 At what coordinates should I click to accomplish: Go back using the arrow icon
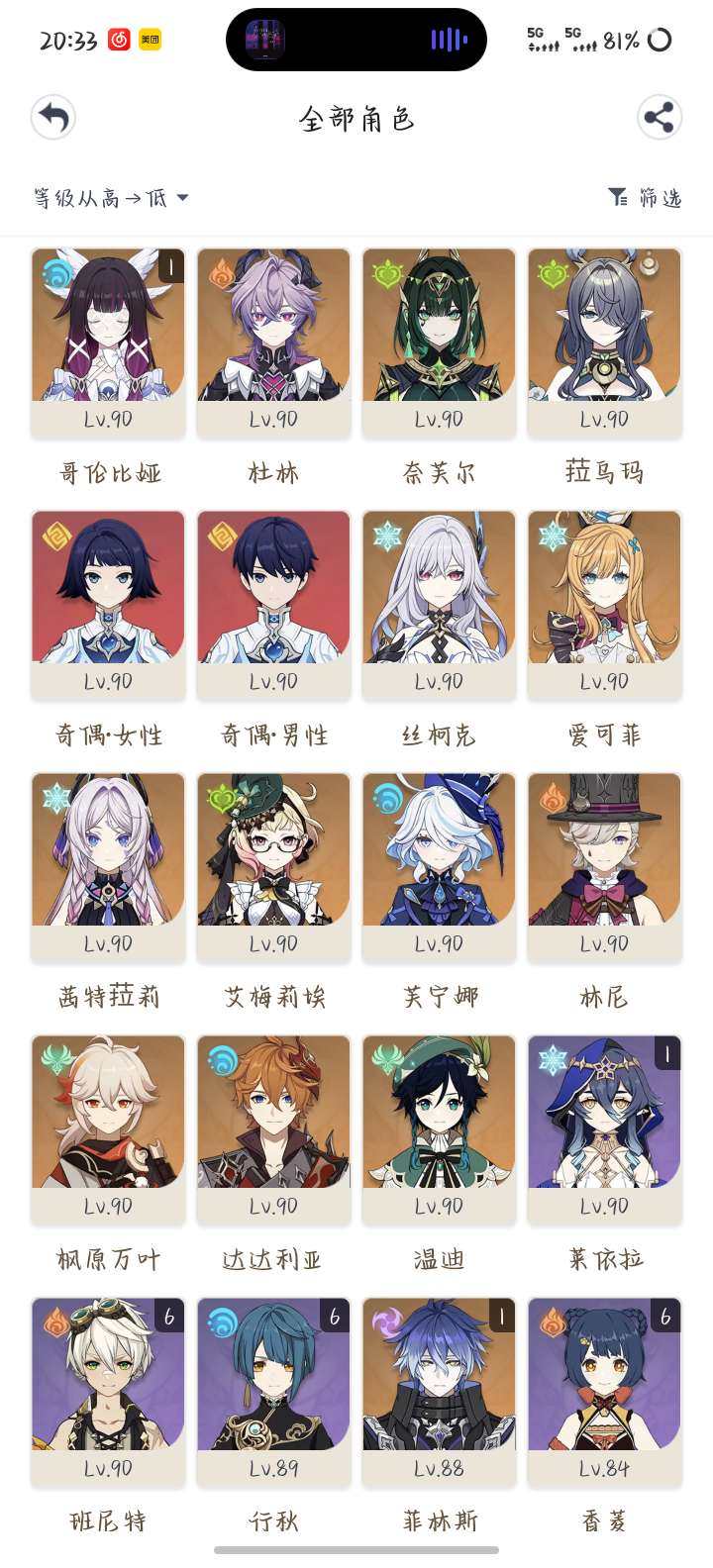pos(53,119)
